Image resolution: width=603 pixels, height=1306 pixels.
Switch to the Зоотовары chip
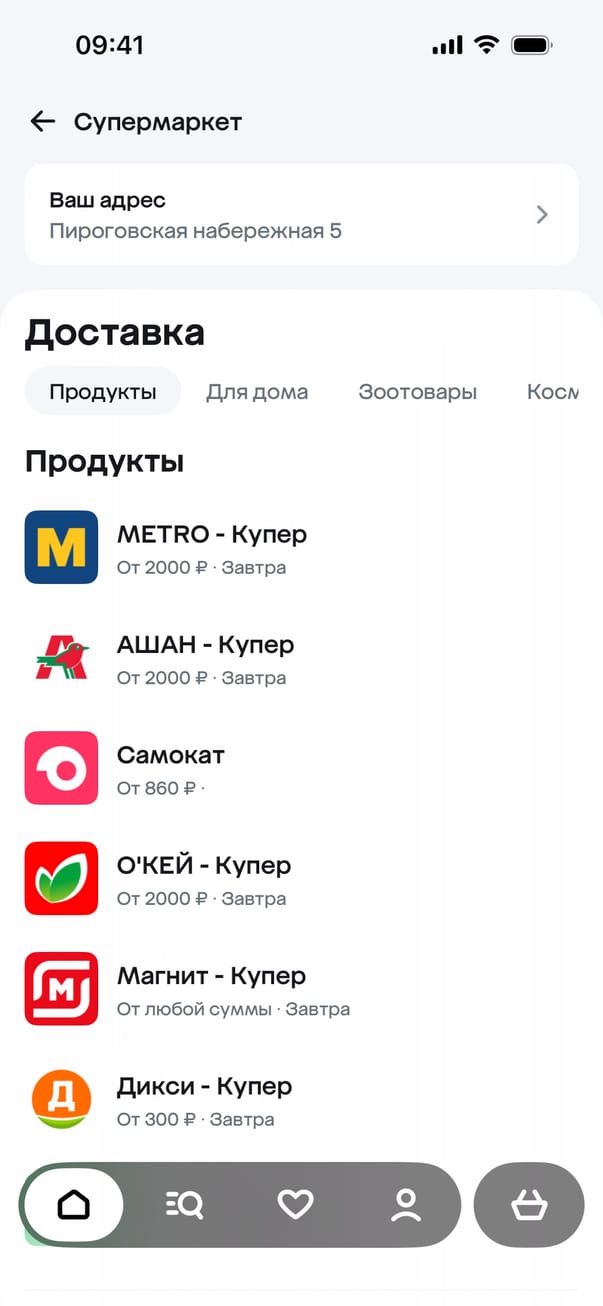417,392
